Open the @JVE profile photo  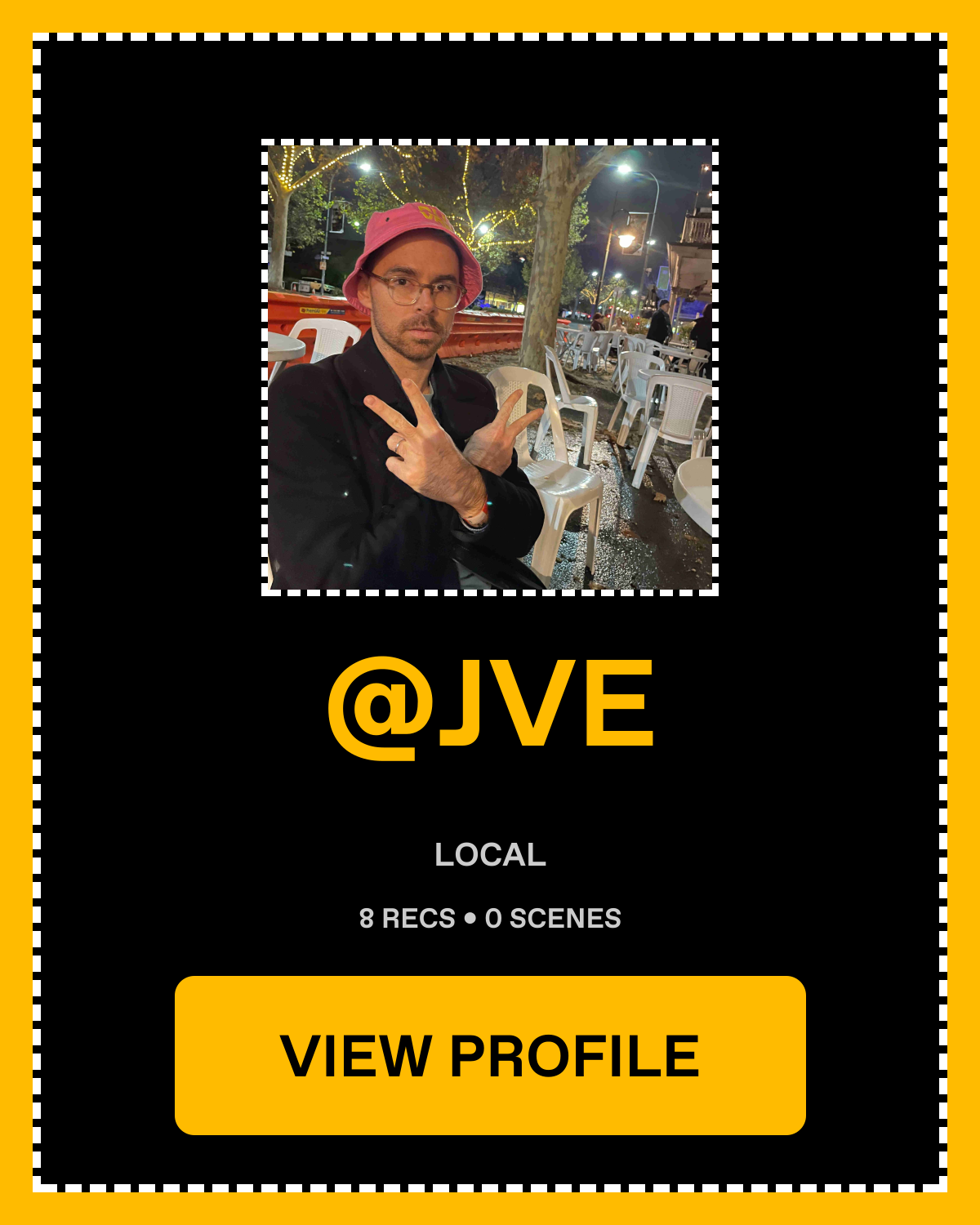point(490,367)
